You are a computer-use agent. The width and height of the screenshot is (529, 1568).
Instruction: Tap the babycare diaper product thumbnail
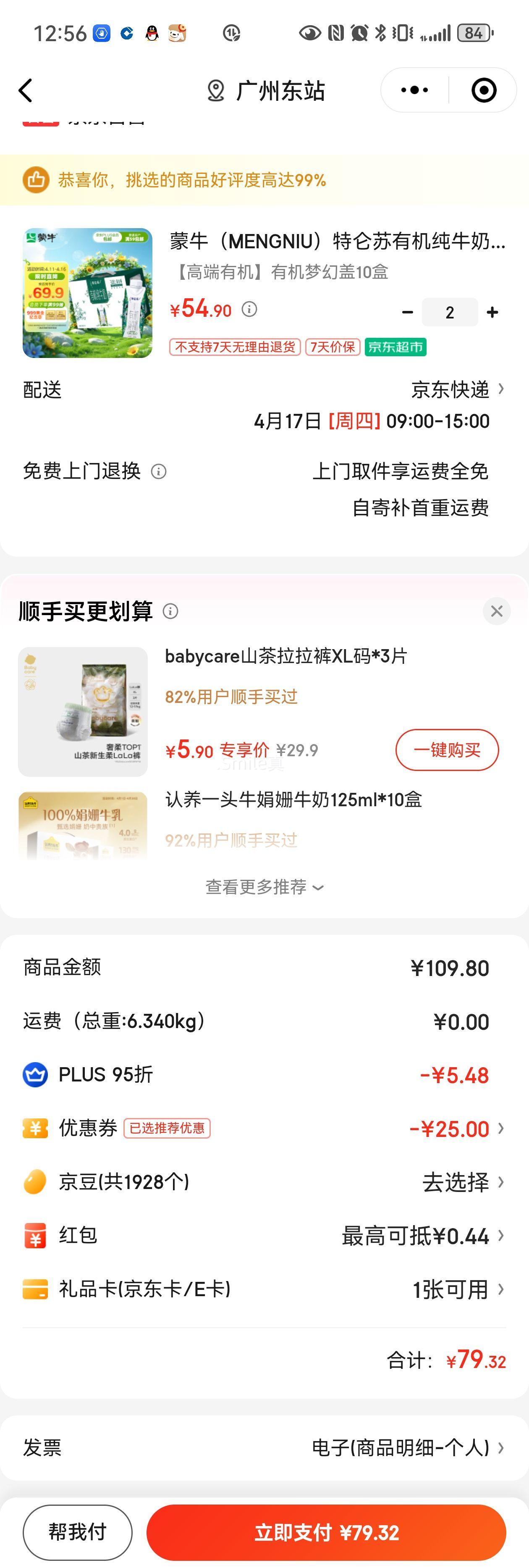[82, 710]
